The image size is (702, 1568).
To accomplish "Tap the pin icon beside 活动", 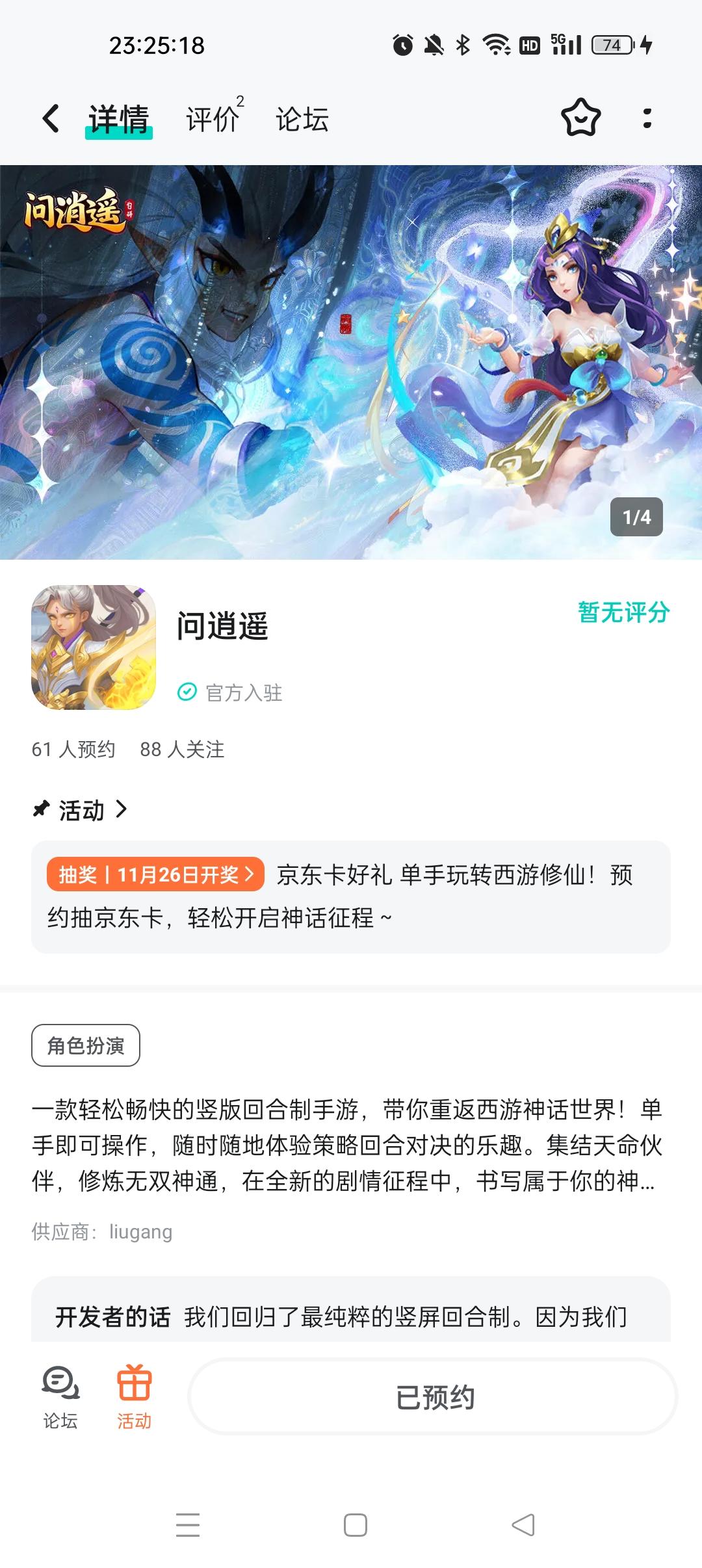I will coord(42,809).
